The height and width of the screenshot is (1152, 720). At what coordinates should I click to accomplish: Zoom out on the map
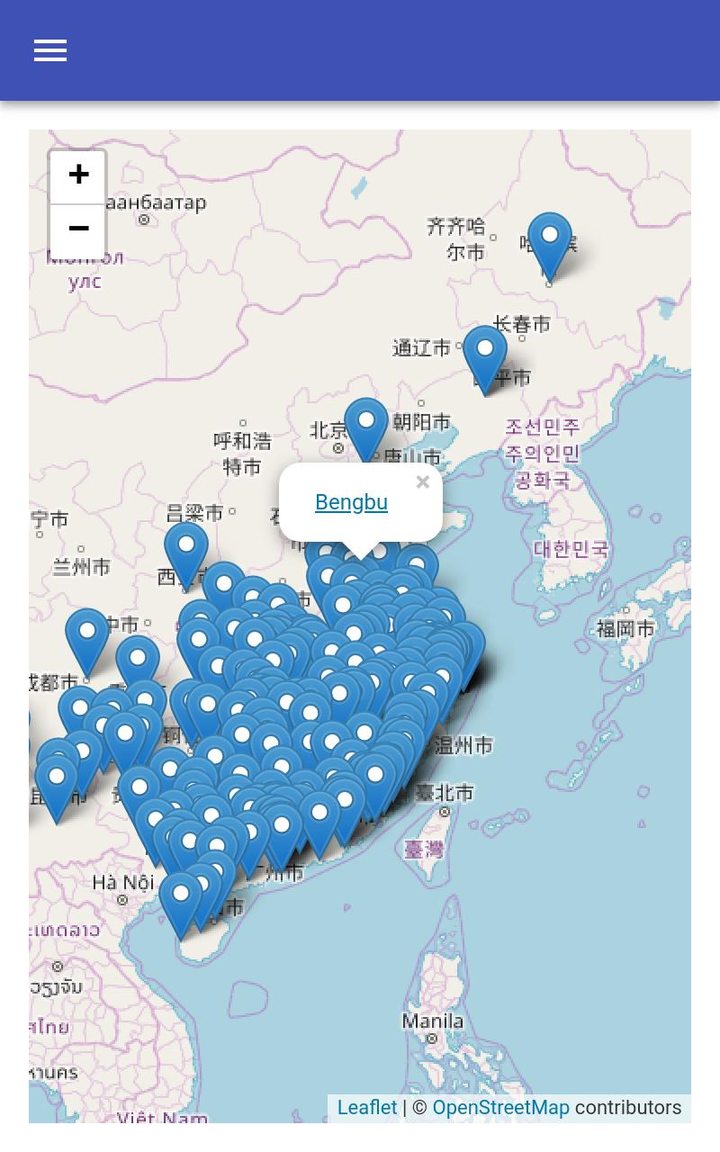point(78,229)
